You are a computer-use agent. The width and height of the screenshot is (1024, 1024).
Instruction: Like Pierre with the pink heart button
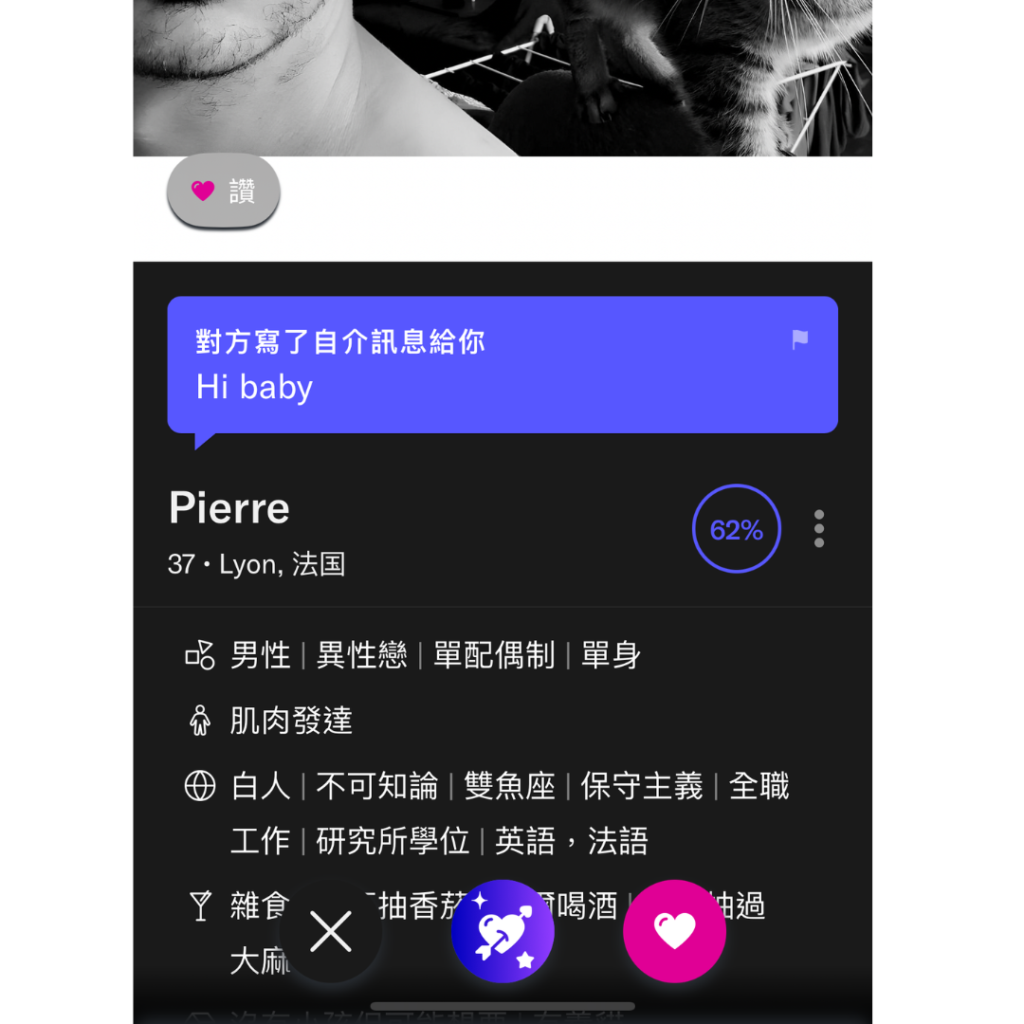(674, 932)
